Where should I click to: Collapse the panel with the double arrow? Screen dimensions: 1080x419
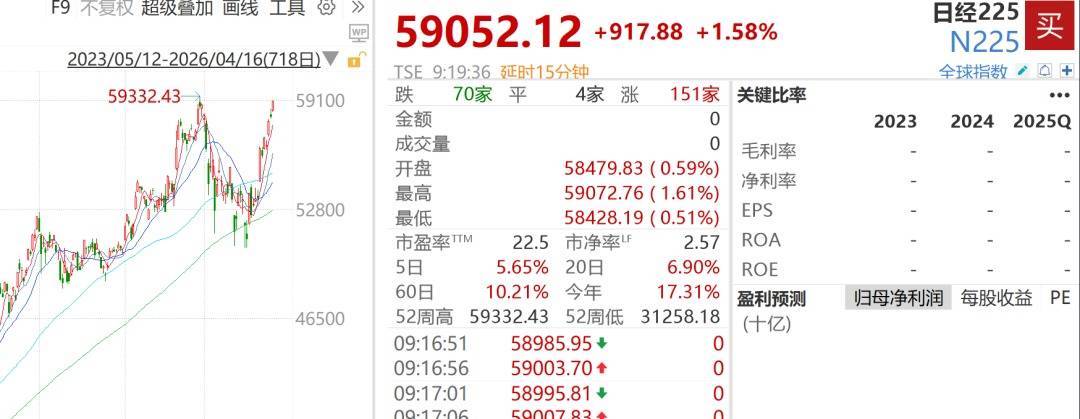(x=355, y=8)
